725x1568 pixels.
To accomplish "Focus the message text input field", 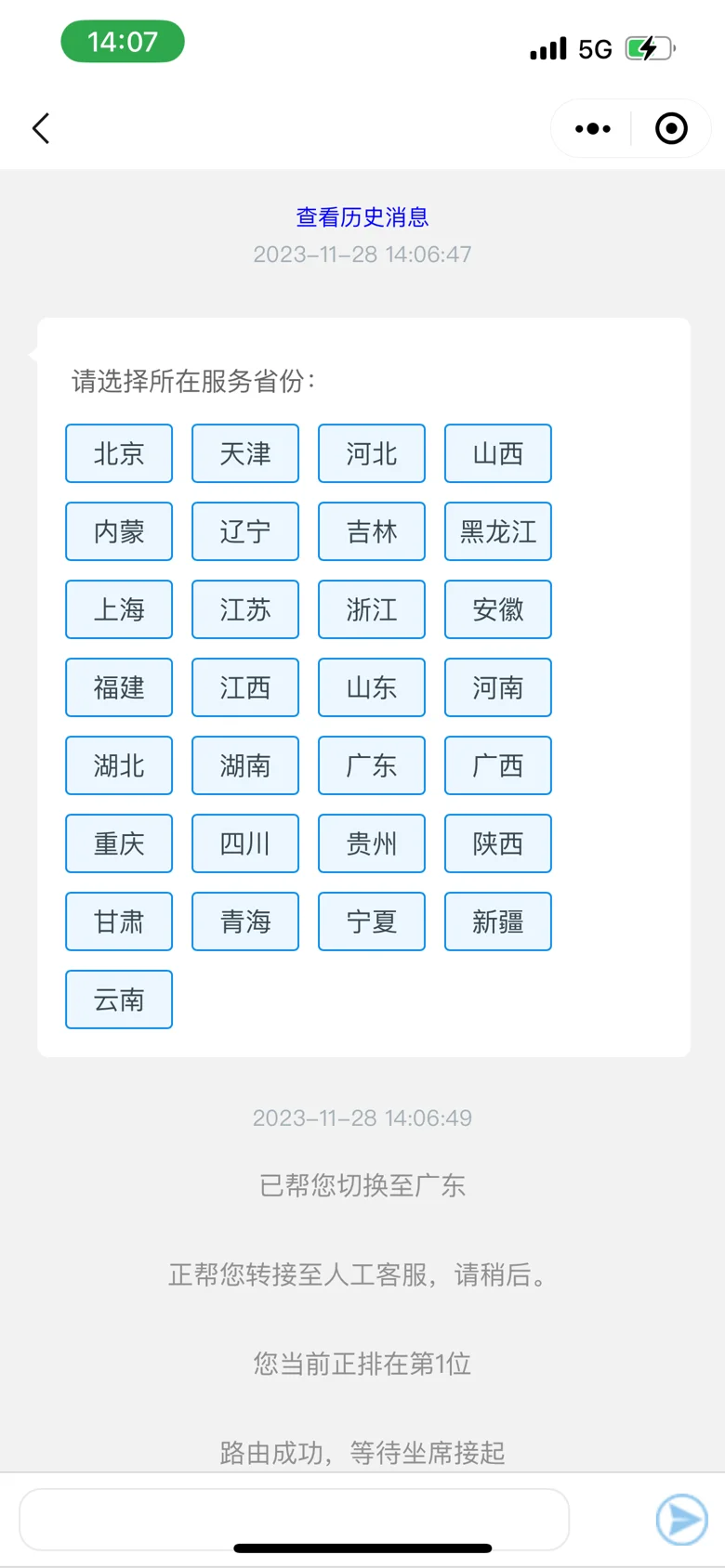I will click(x=294, y=1520).
